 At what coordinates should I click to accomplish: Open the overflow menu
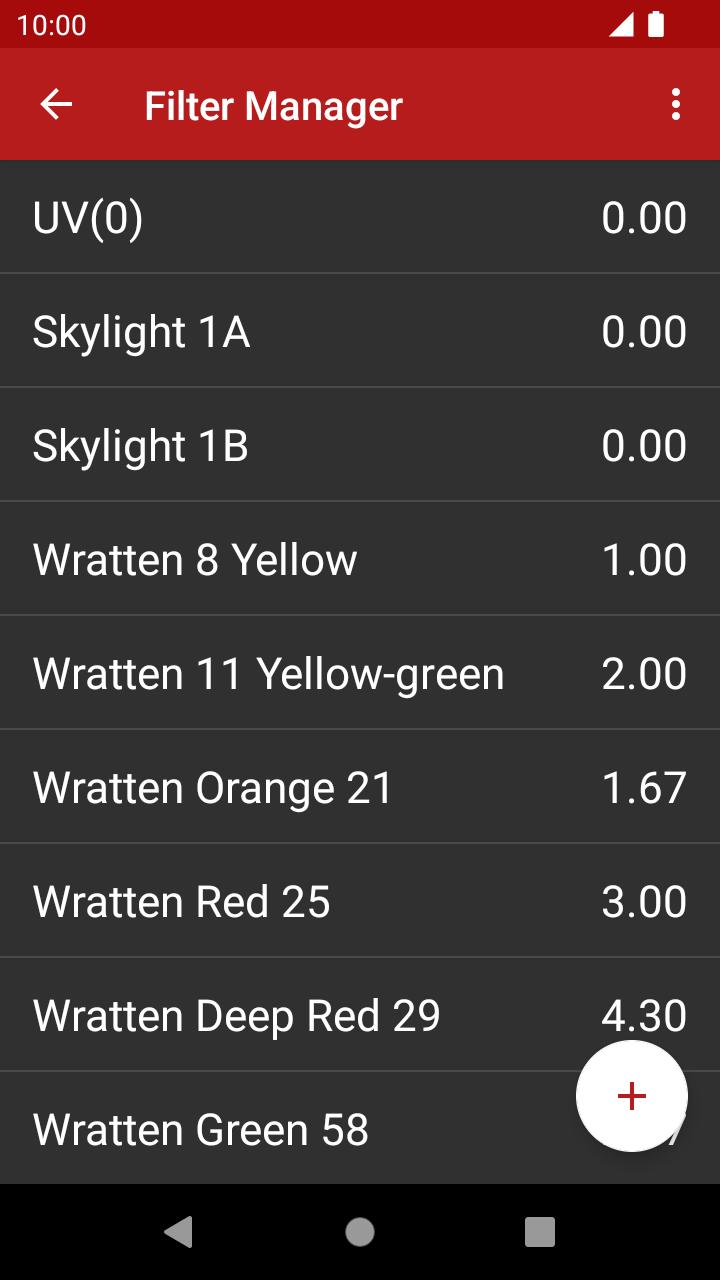click(676, 104)
